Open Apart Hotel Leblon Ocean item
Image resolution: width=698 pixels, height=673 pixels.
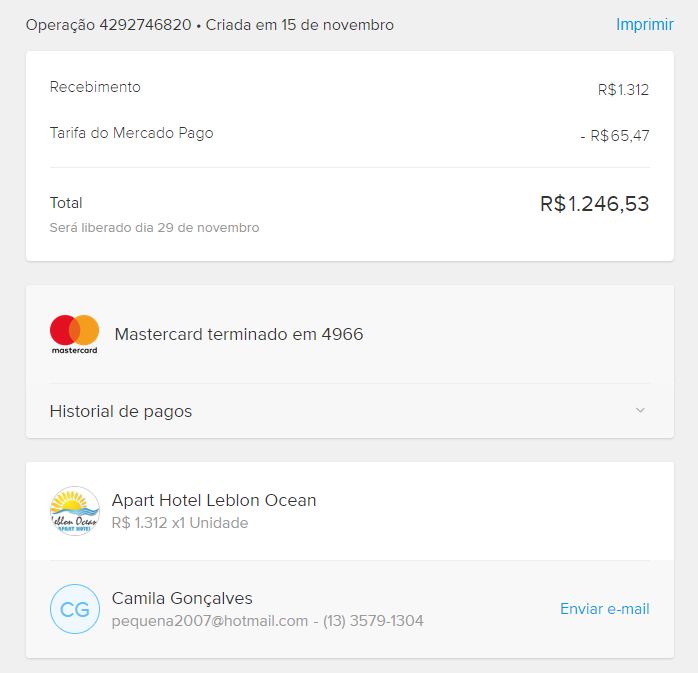coord(213,501)
